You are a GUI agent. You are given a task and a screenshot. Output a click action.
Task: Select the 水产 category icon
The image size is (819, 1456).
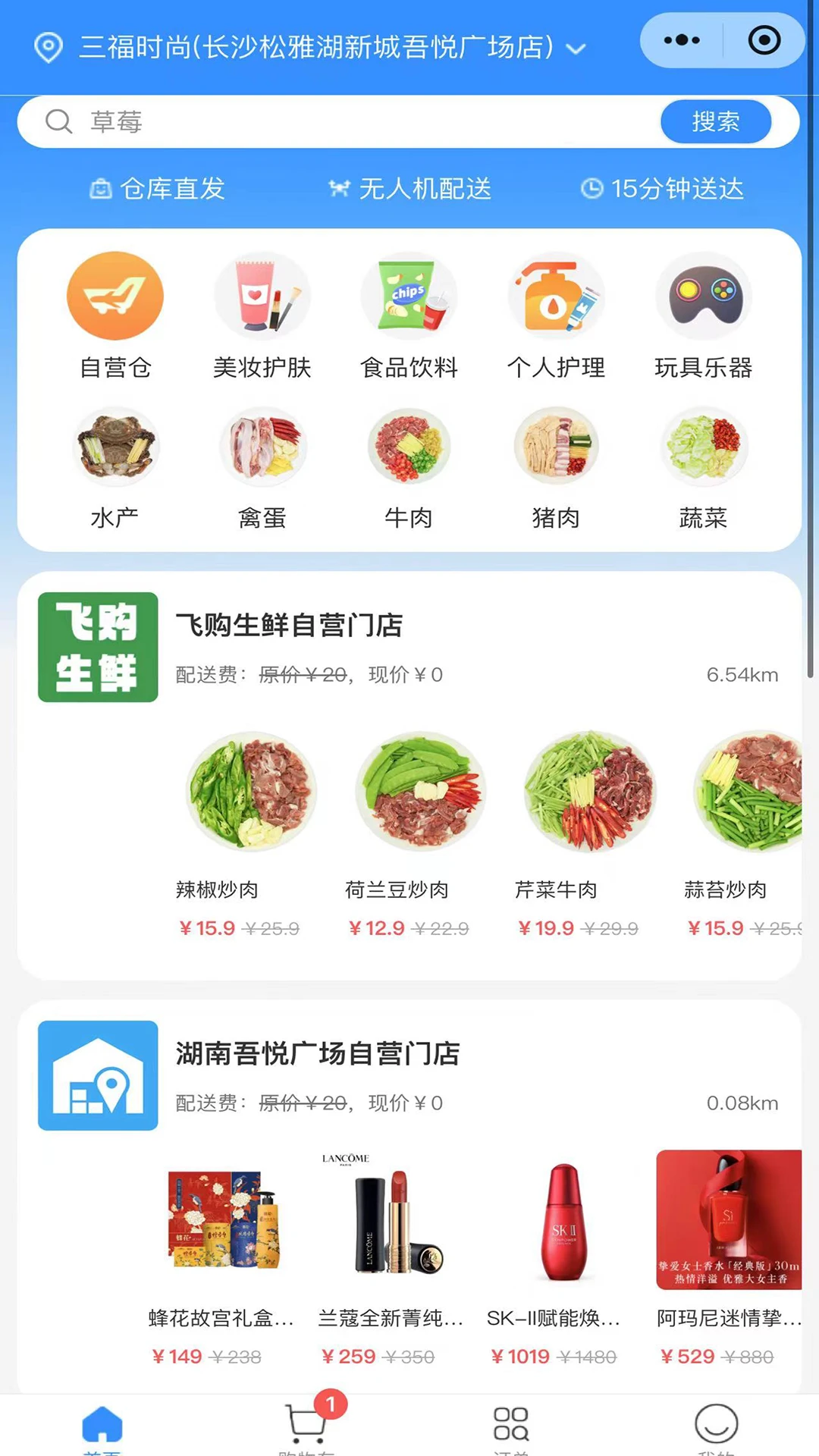point(115,446)
